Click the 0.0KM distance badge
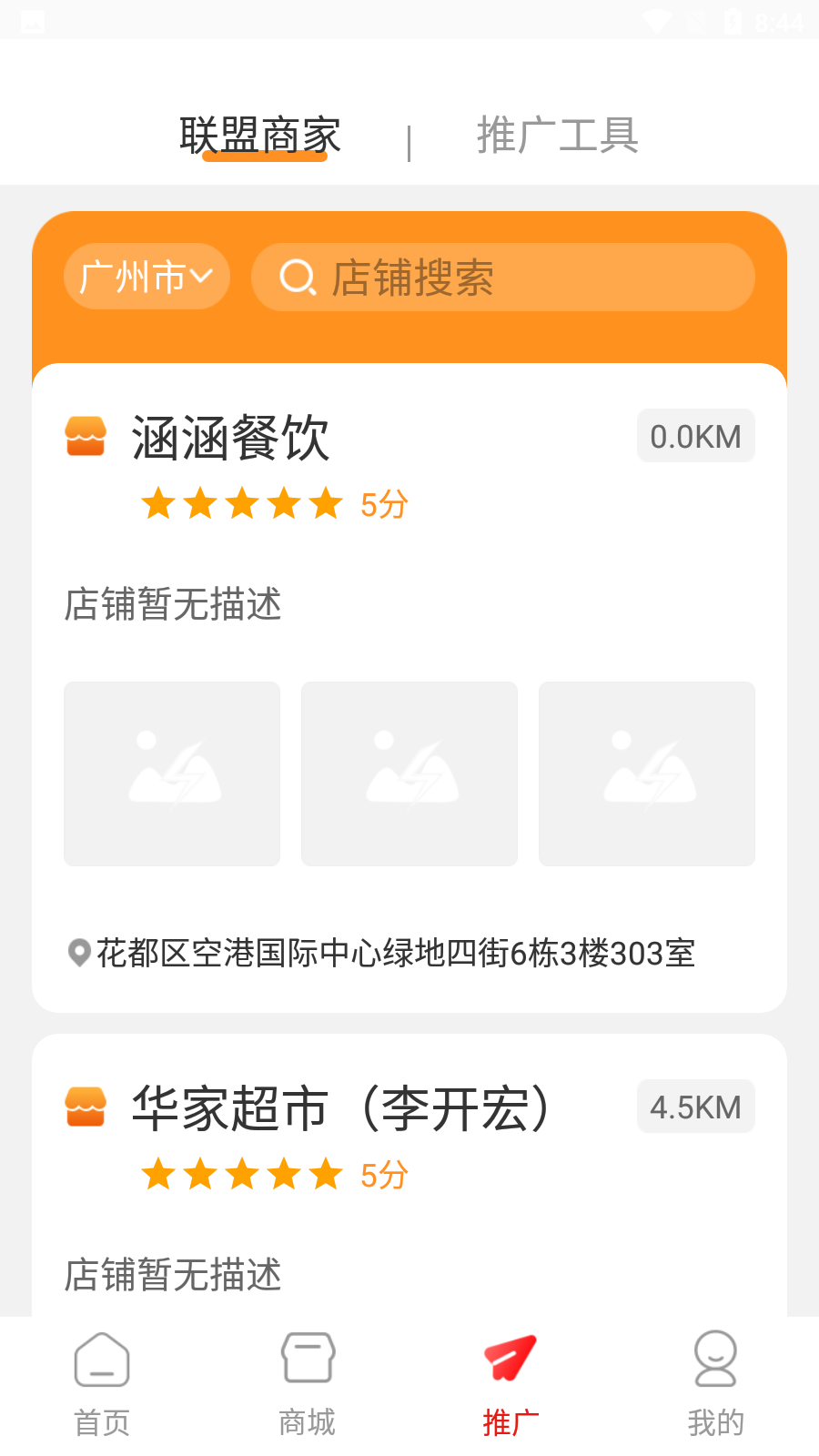The height and width of the screenshot is (1456, 819). (695, 436)
